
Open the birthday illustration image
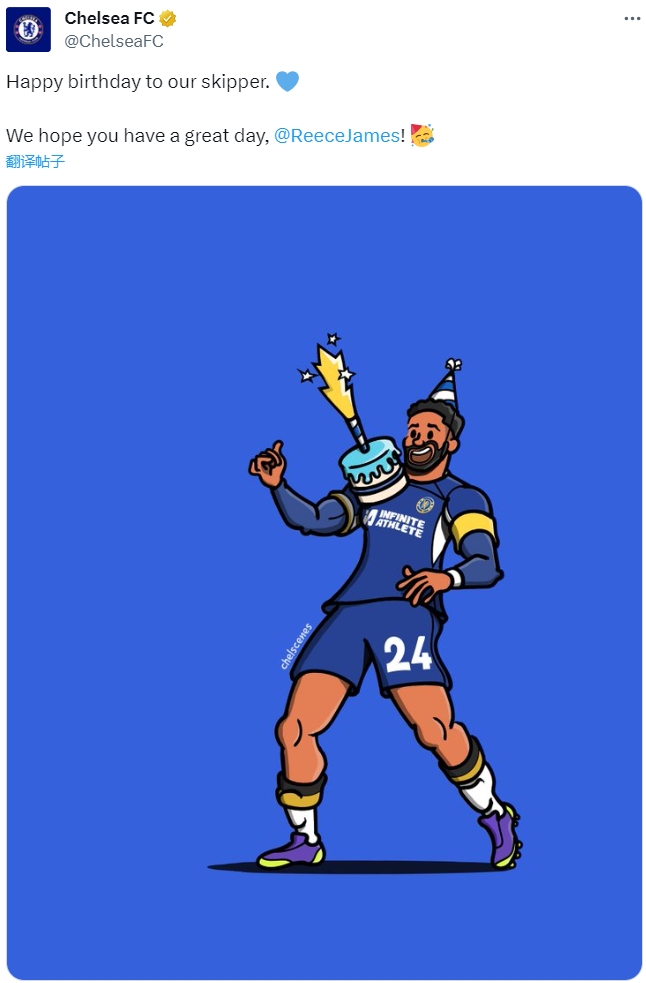(324, 582)
